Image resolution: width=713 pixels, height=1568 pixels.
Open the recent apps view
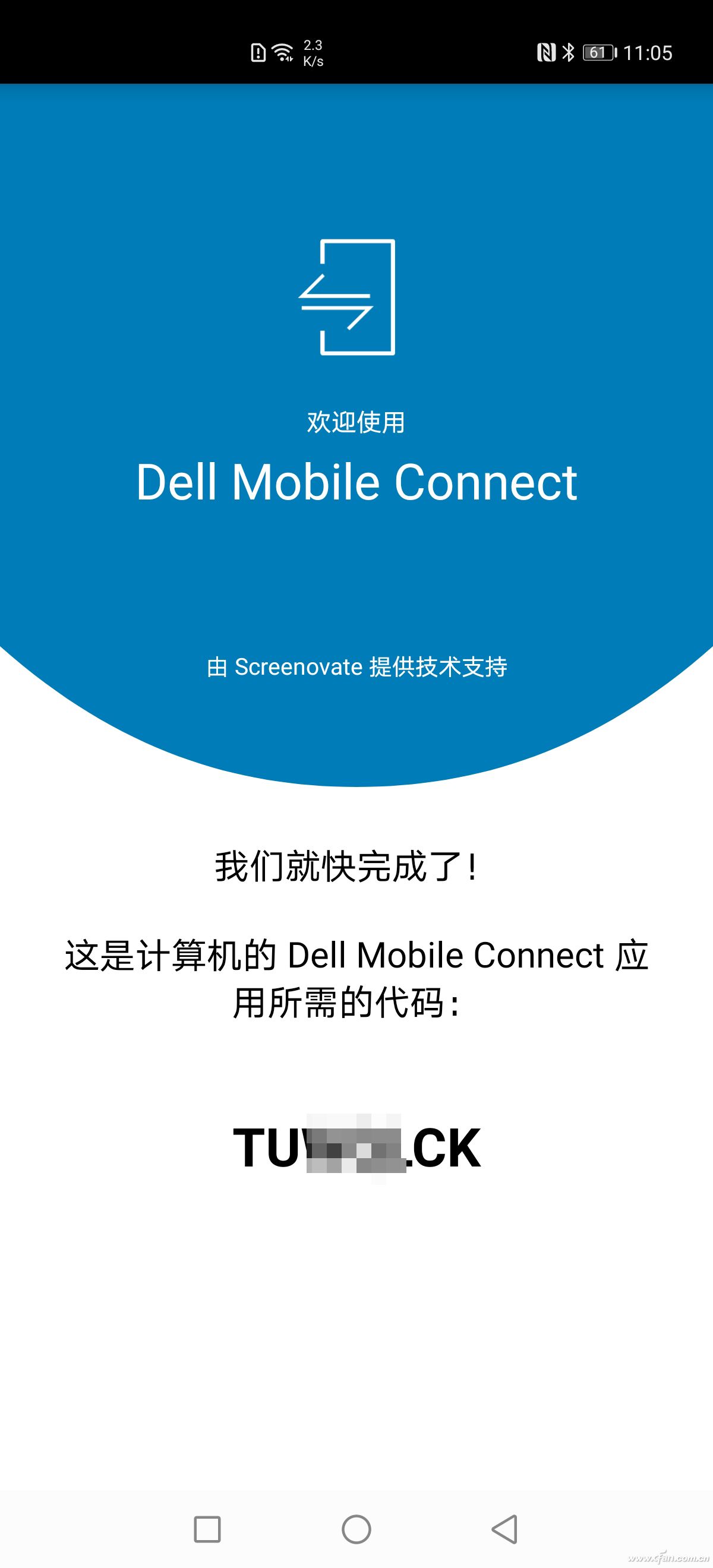[207, 1528]
